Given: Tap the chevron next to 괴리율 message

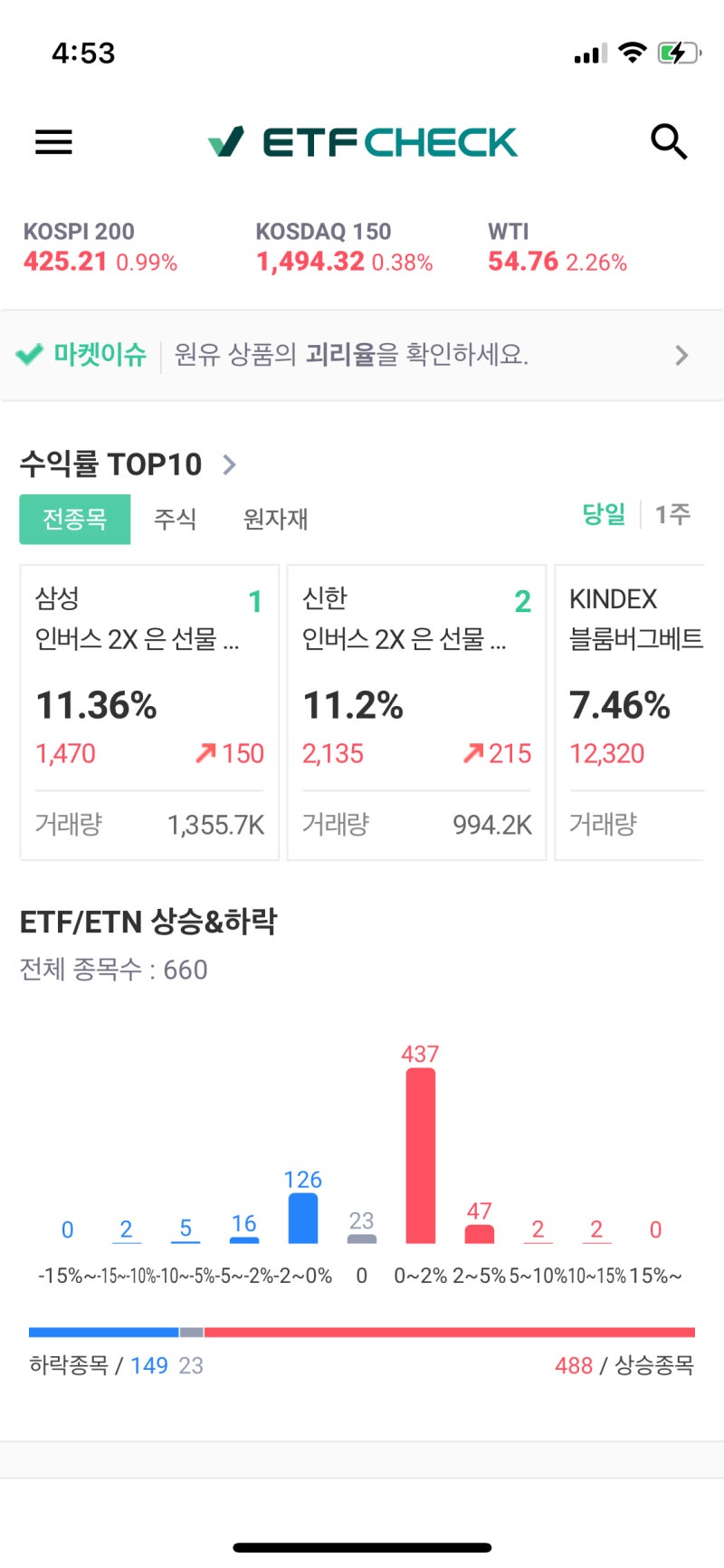Looking at the screenshot, I should click(x=681, y=354).
